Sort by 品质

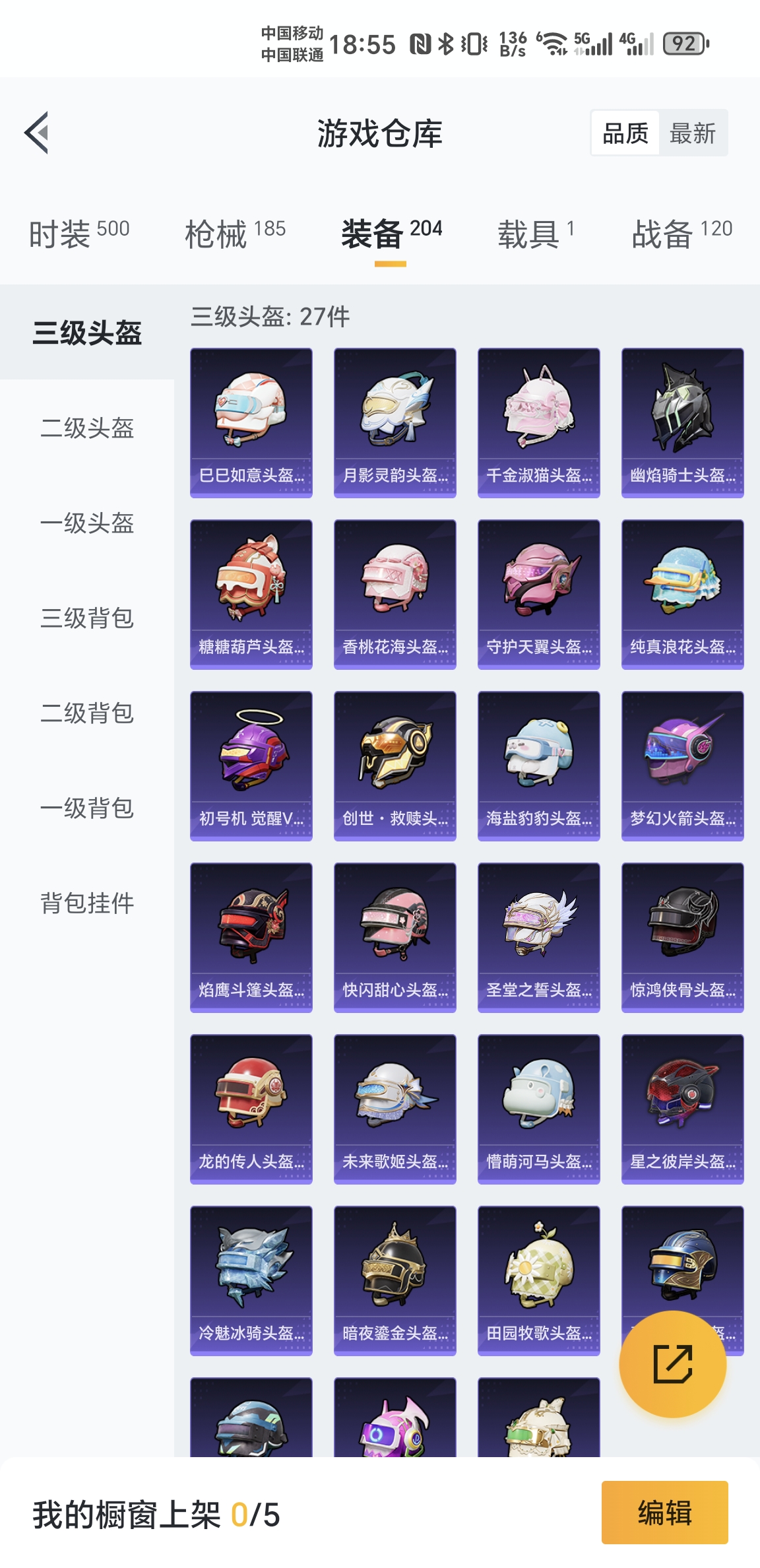(x=625, y=133)
